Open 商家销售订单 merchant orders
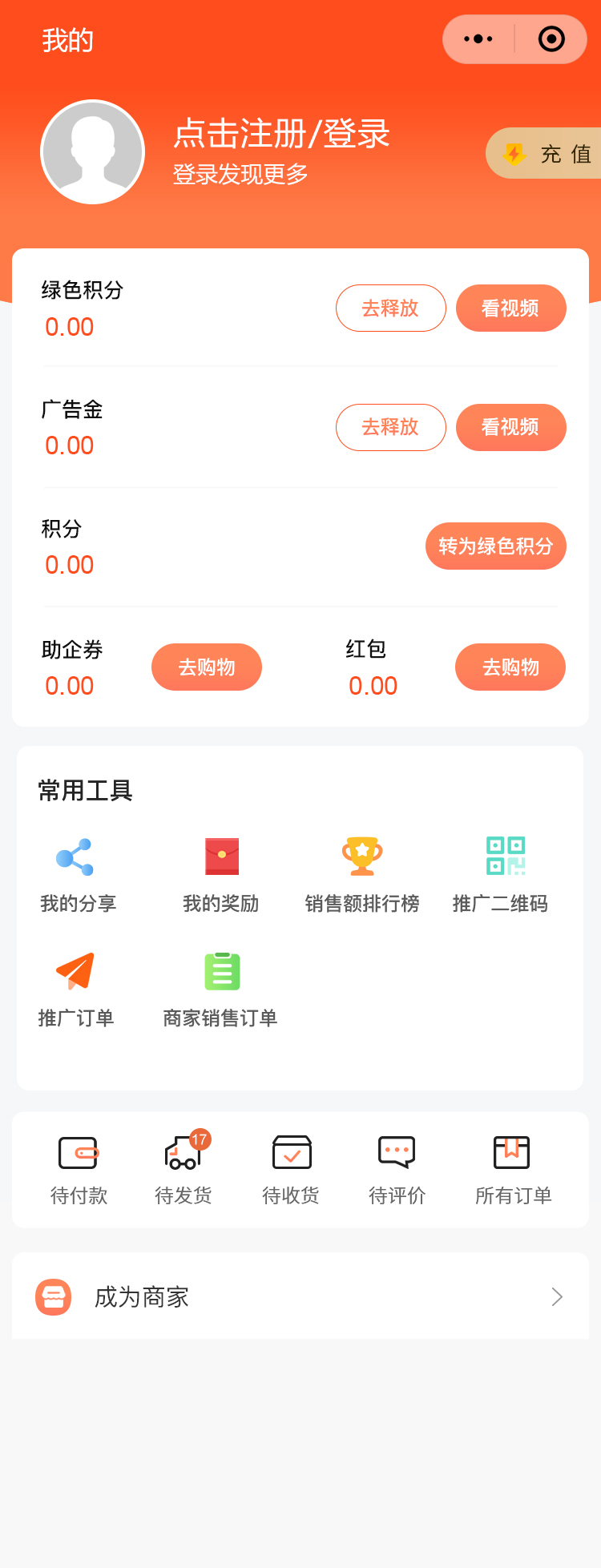 (221, 990)
